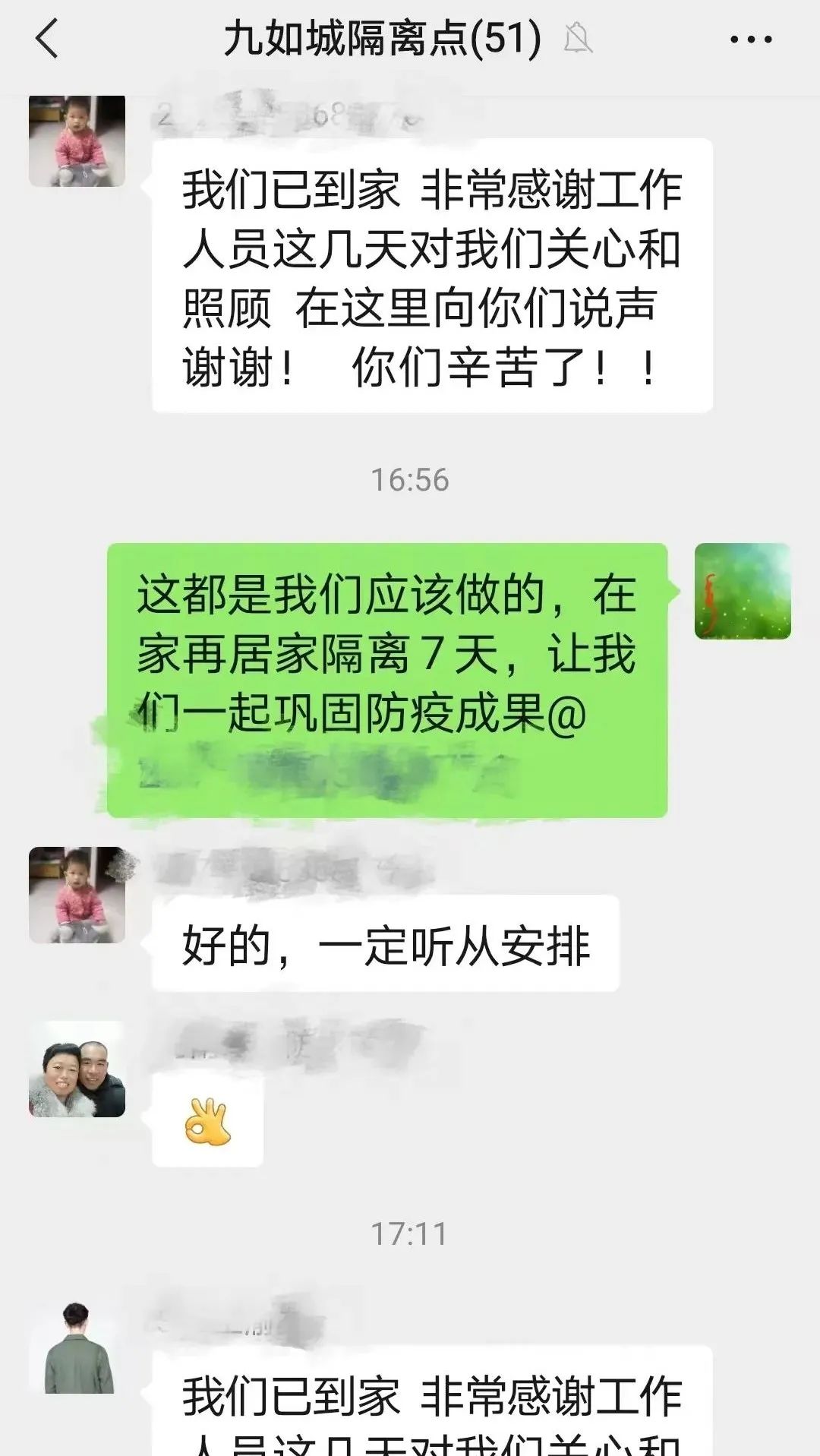View profile of the 好的，一定听从安排 sender
The image size is (820, 1456).
pyautogui.click(x=77, y=895)
